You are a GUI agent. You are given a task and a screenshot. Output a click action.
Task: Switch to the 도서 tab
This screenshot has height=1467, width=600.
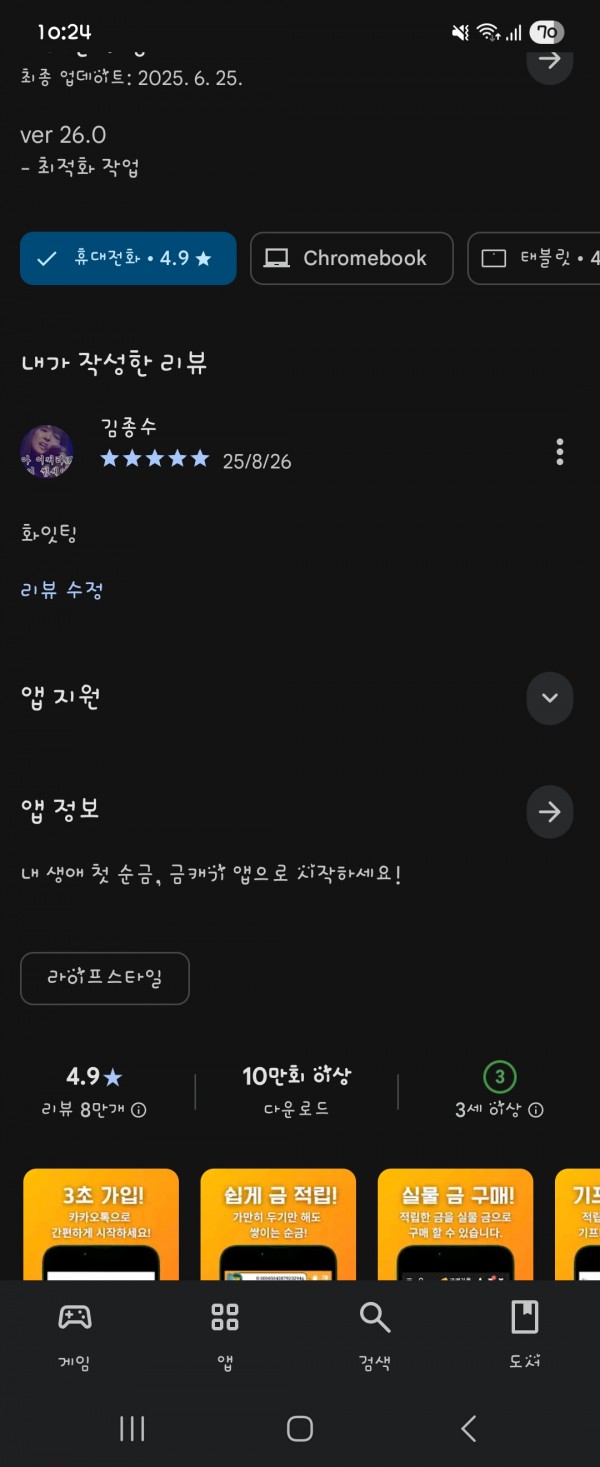pos(524,1334)
